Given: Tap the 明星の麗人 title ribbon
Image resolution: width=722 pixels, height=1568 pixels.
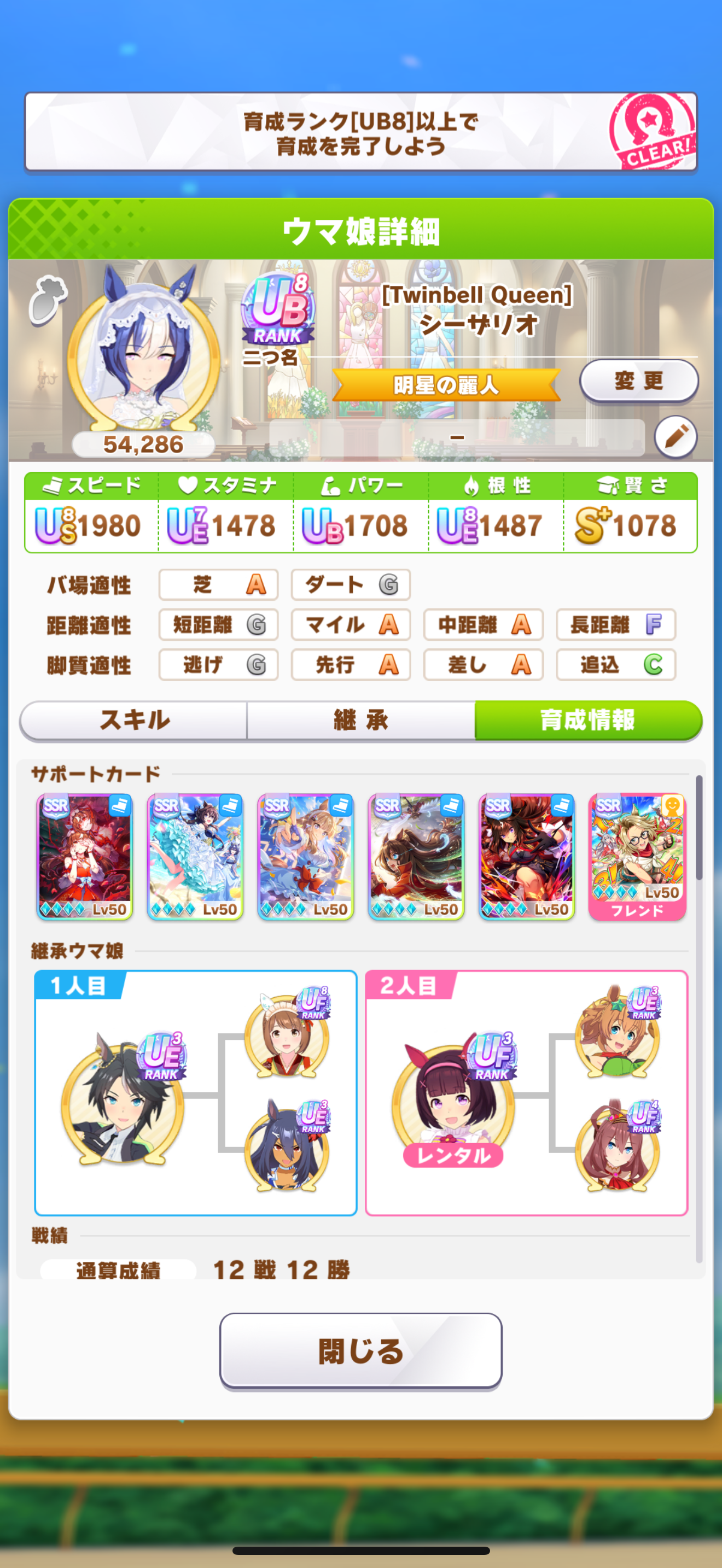Looking at the screenshot, I should tap(446, 385).
